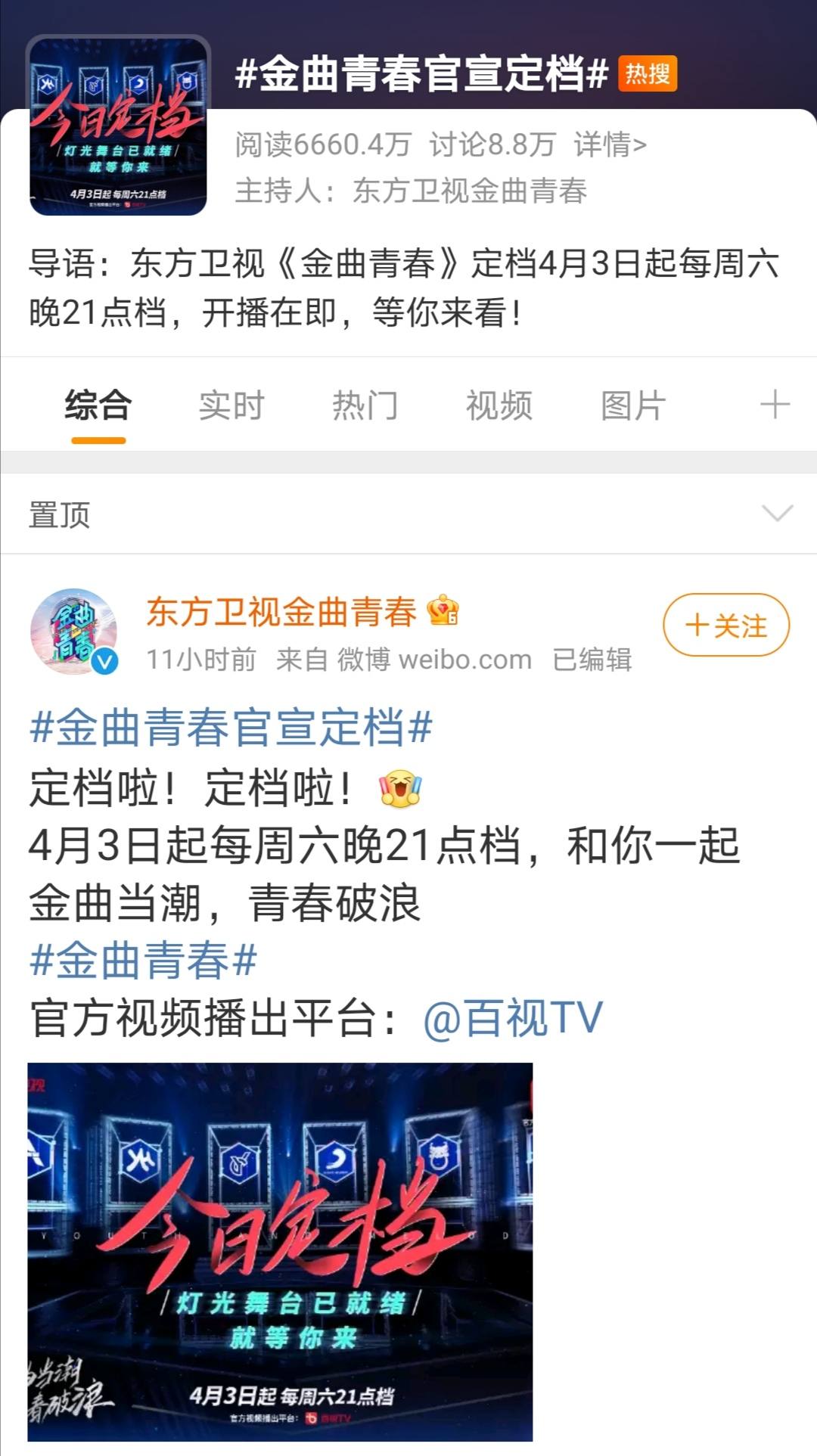
Task: Switch to the 实时 tab
Action: 231,405
